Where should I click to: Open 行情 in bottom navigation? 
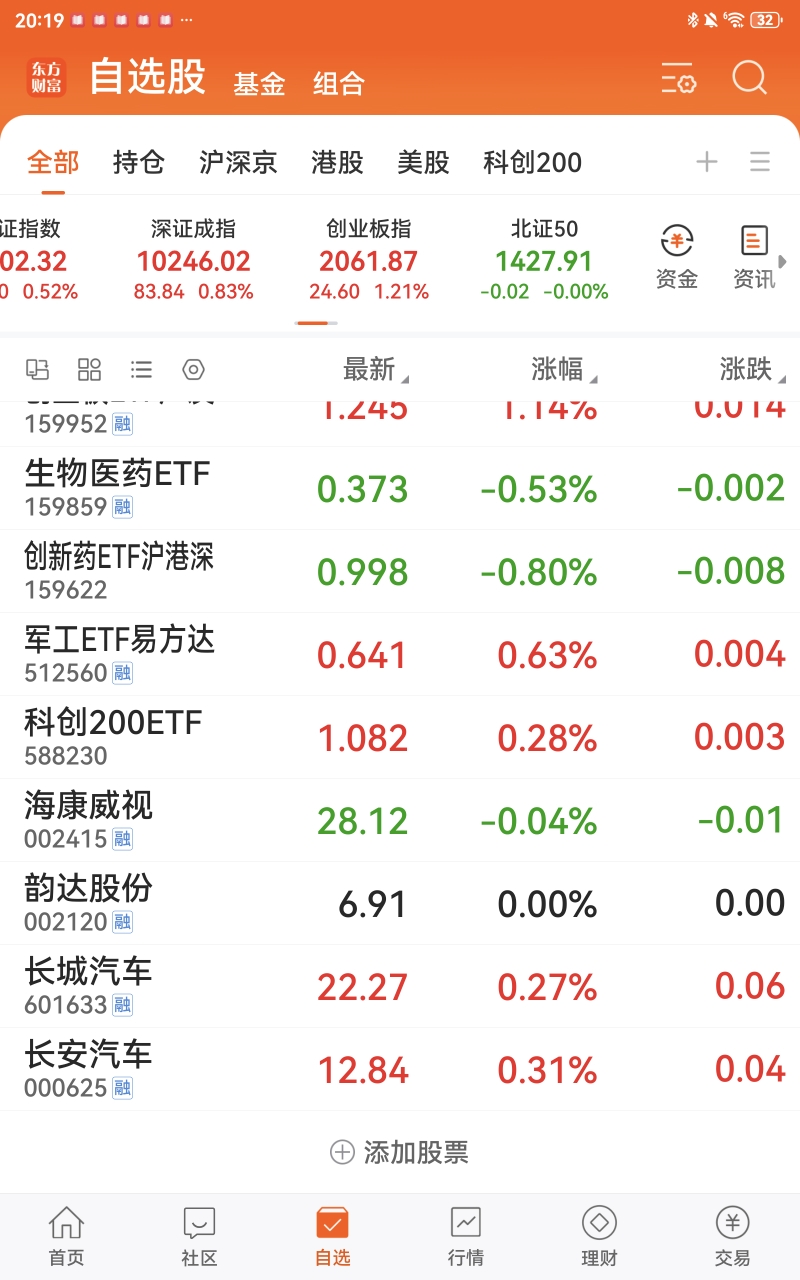(x=466, y=1236)
